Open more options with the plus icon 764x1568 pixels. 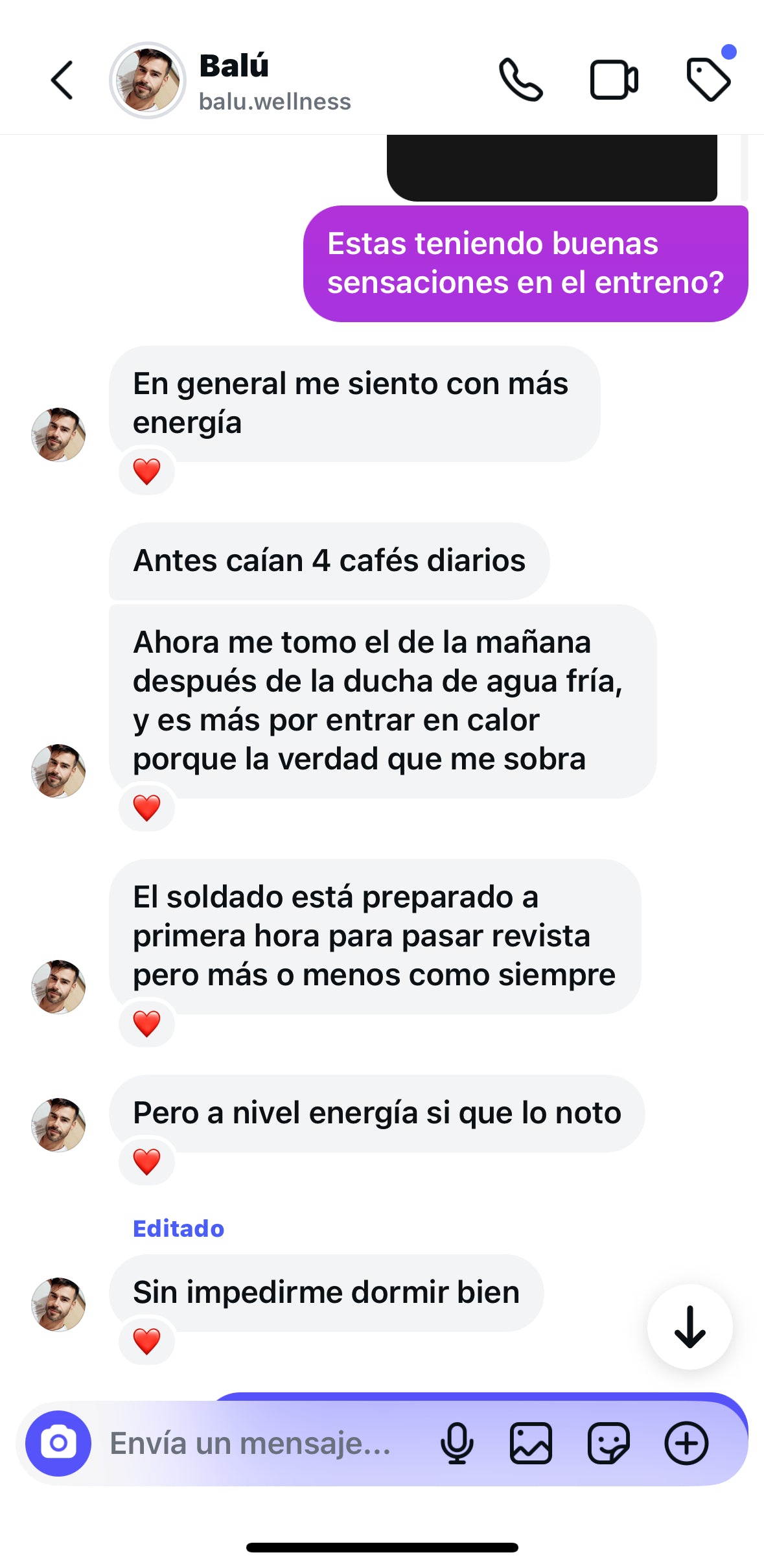686,1444
